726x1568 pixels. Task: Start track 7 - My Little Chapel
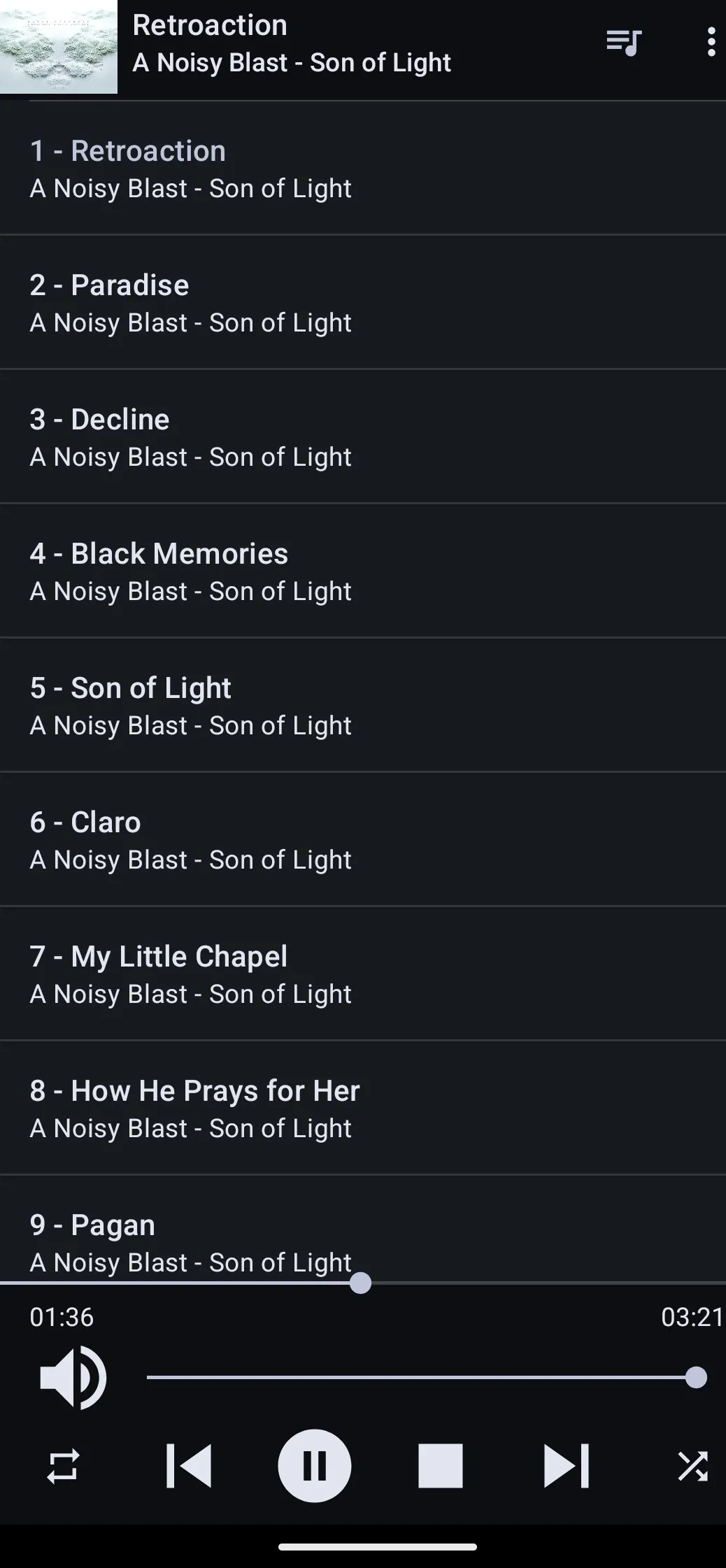(x=363, y=972)
